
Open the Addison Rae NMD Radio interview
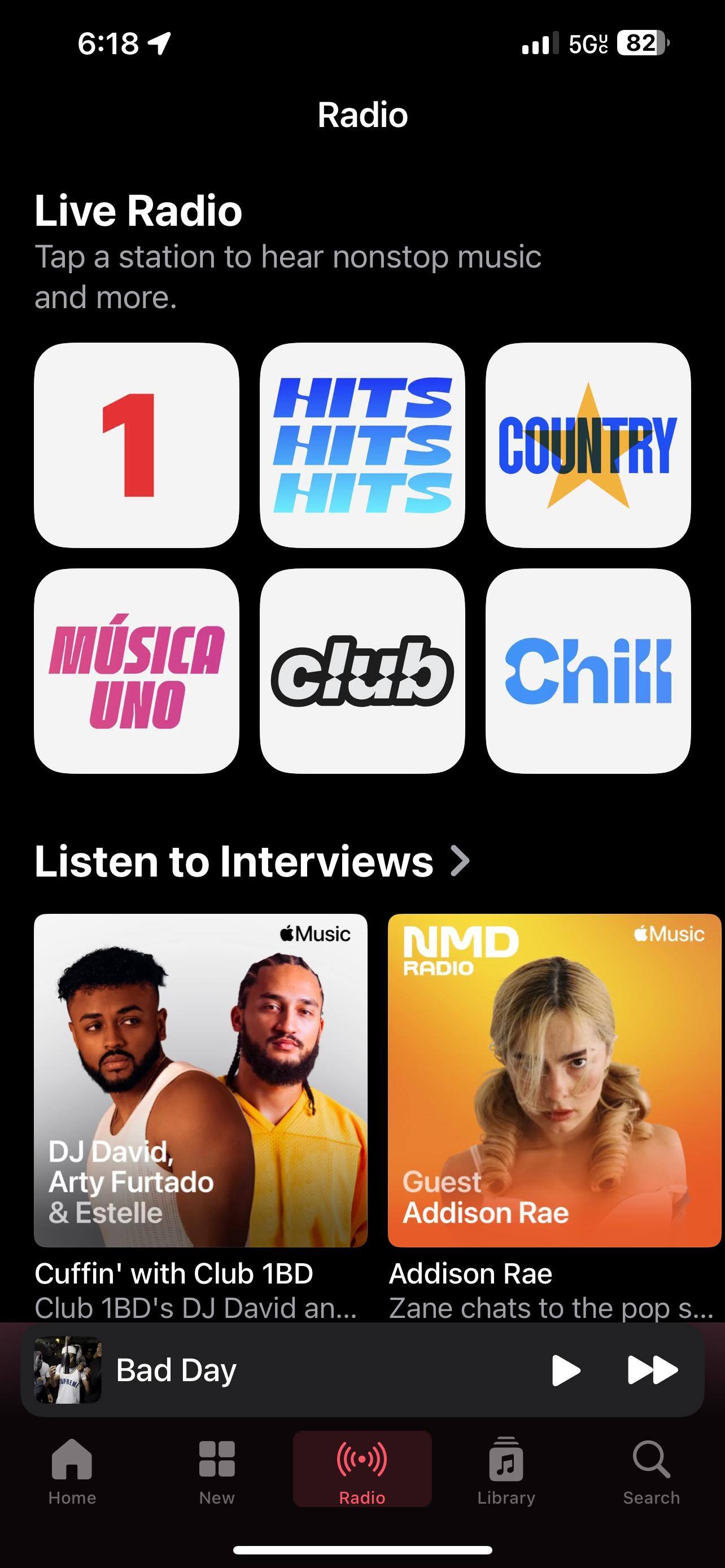554,1080
